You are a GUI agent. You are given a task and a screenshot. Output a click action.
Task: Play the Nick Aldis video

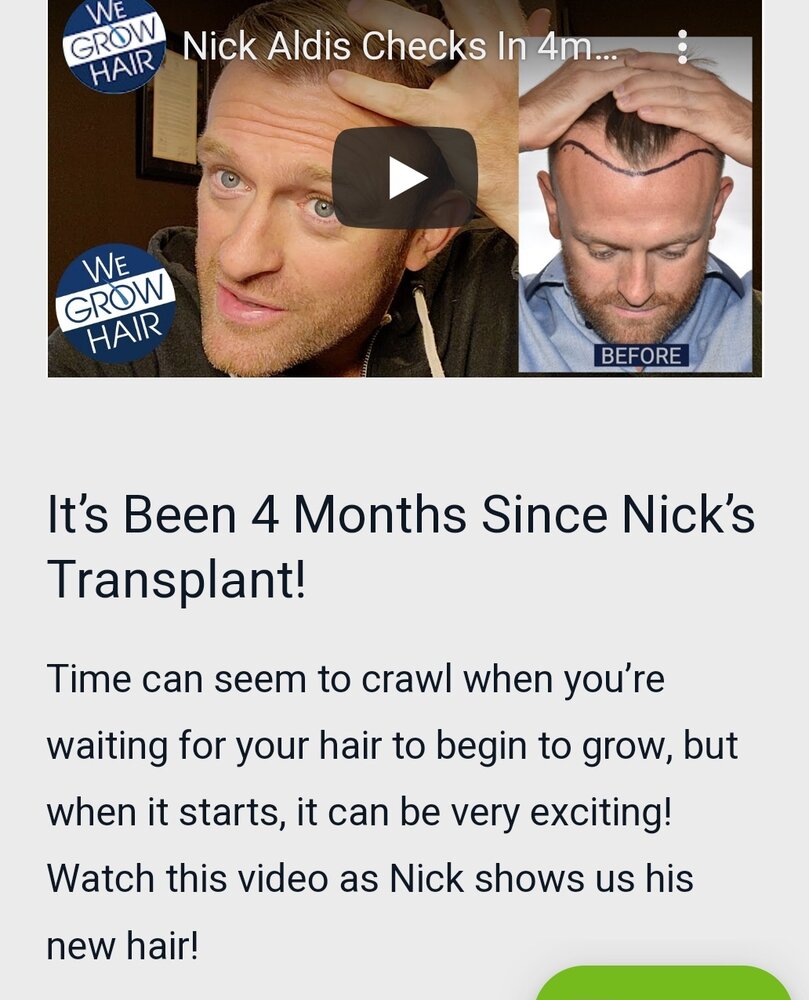point(404,178)
